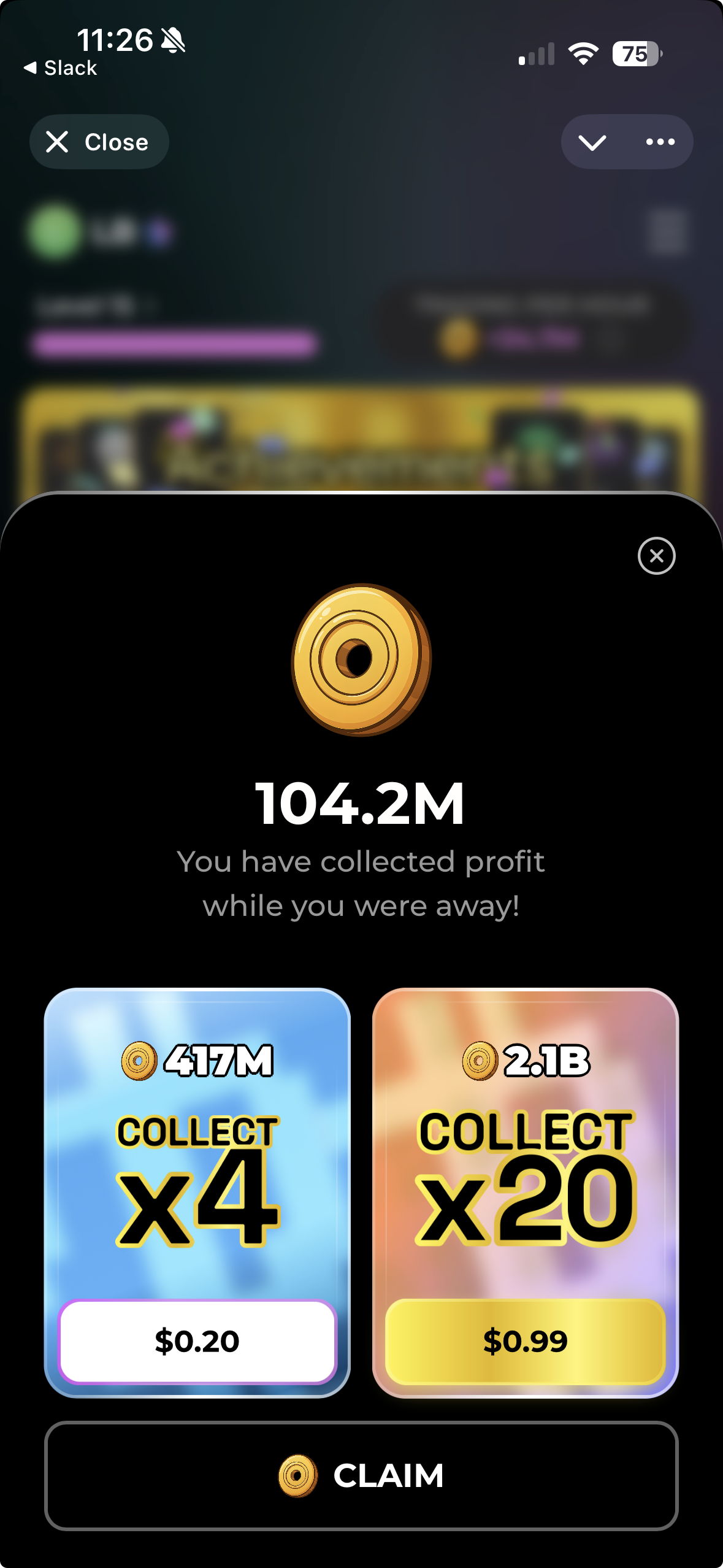Screen dimensions: 723x1568
Task: Dismiss the profit popup with the X icon
Action: click(x=656, y=556)
